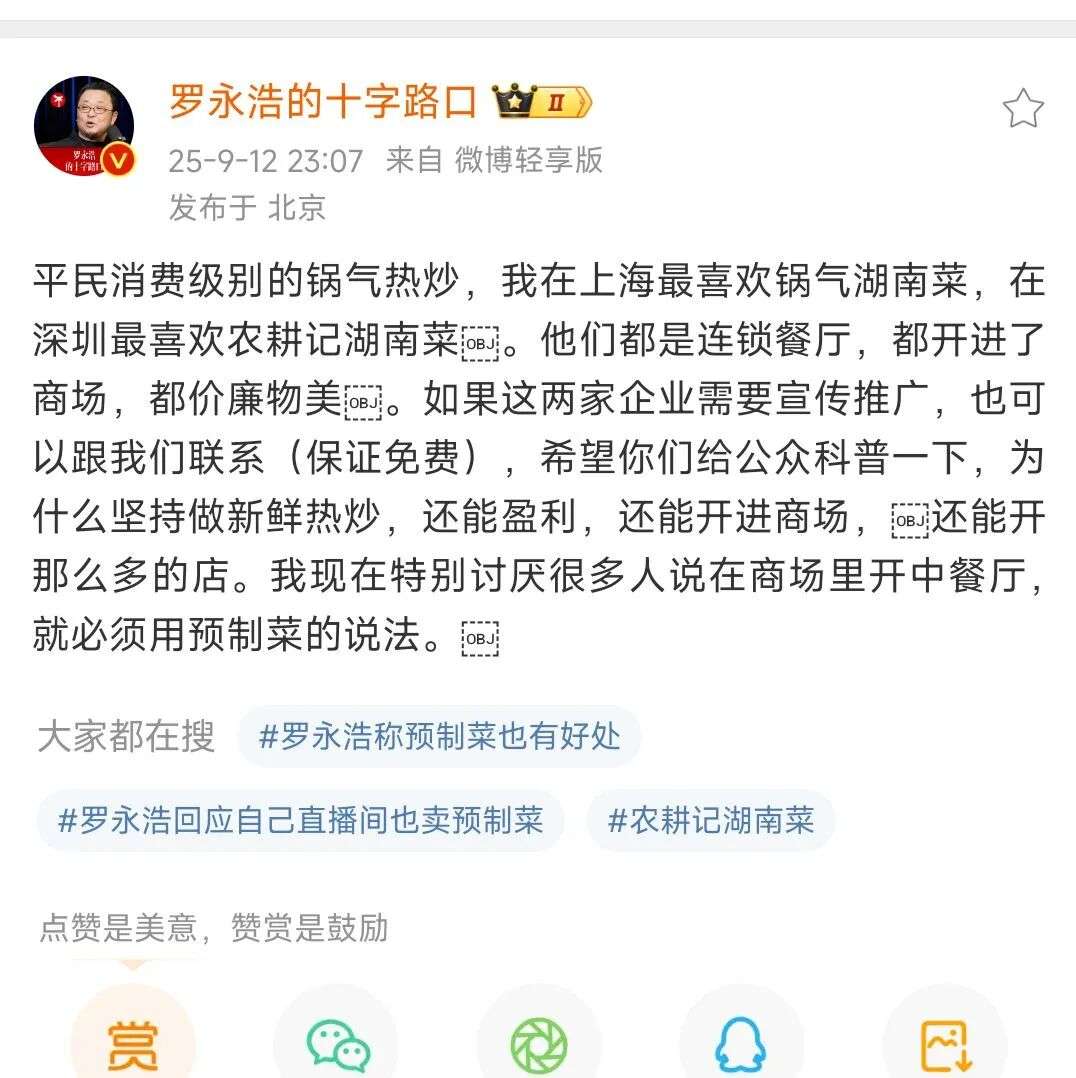Open topic #罗永浩回应自己直播间也卖预制菜
Image resolution: width=1076 pixels, height=1078 pixels.
click(x=300, y=820)
